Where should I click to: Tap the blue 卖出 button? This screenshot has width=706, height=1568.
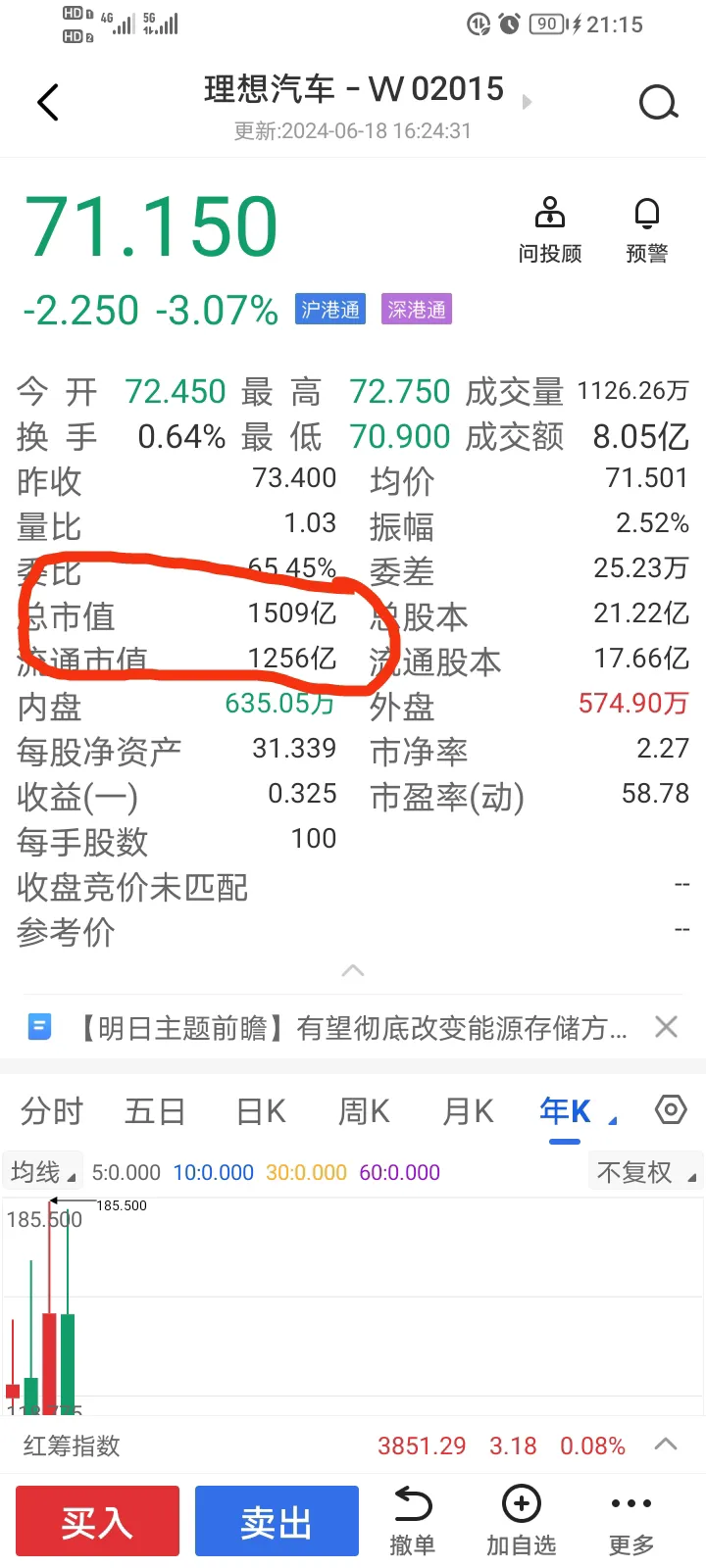tap(277, 1521)
